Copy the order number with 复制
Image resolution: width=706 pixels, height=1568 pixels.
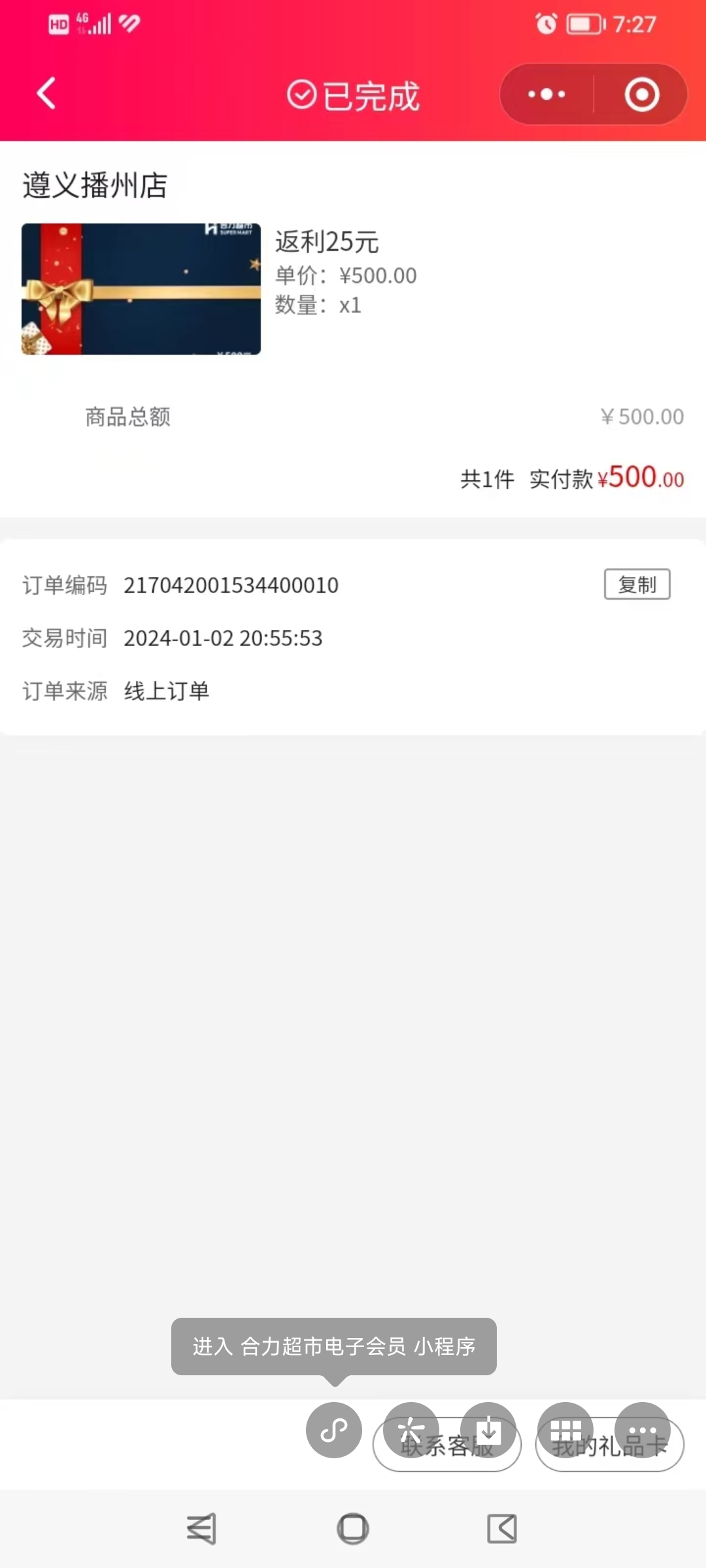637,584
